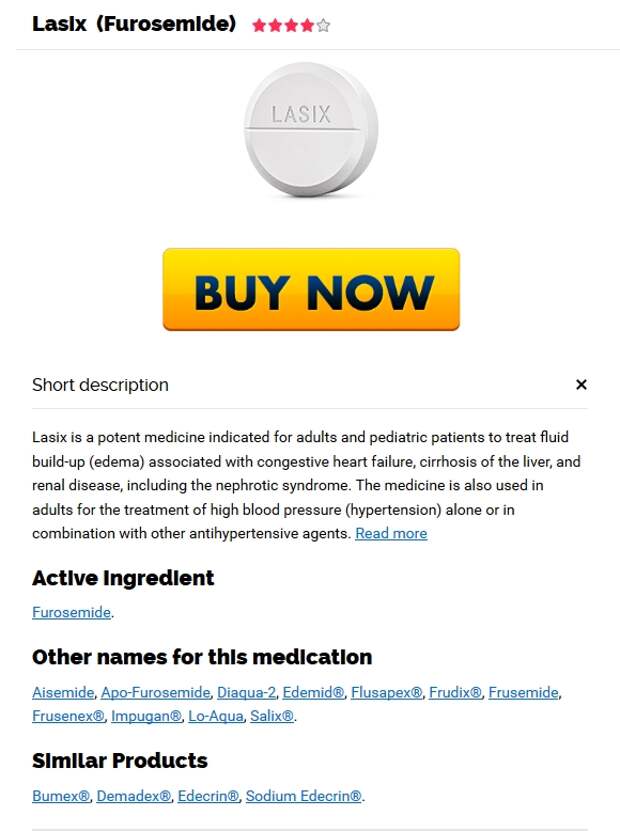Open the Frusemide link
The image size is (620, 831).
pos(524,692)
